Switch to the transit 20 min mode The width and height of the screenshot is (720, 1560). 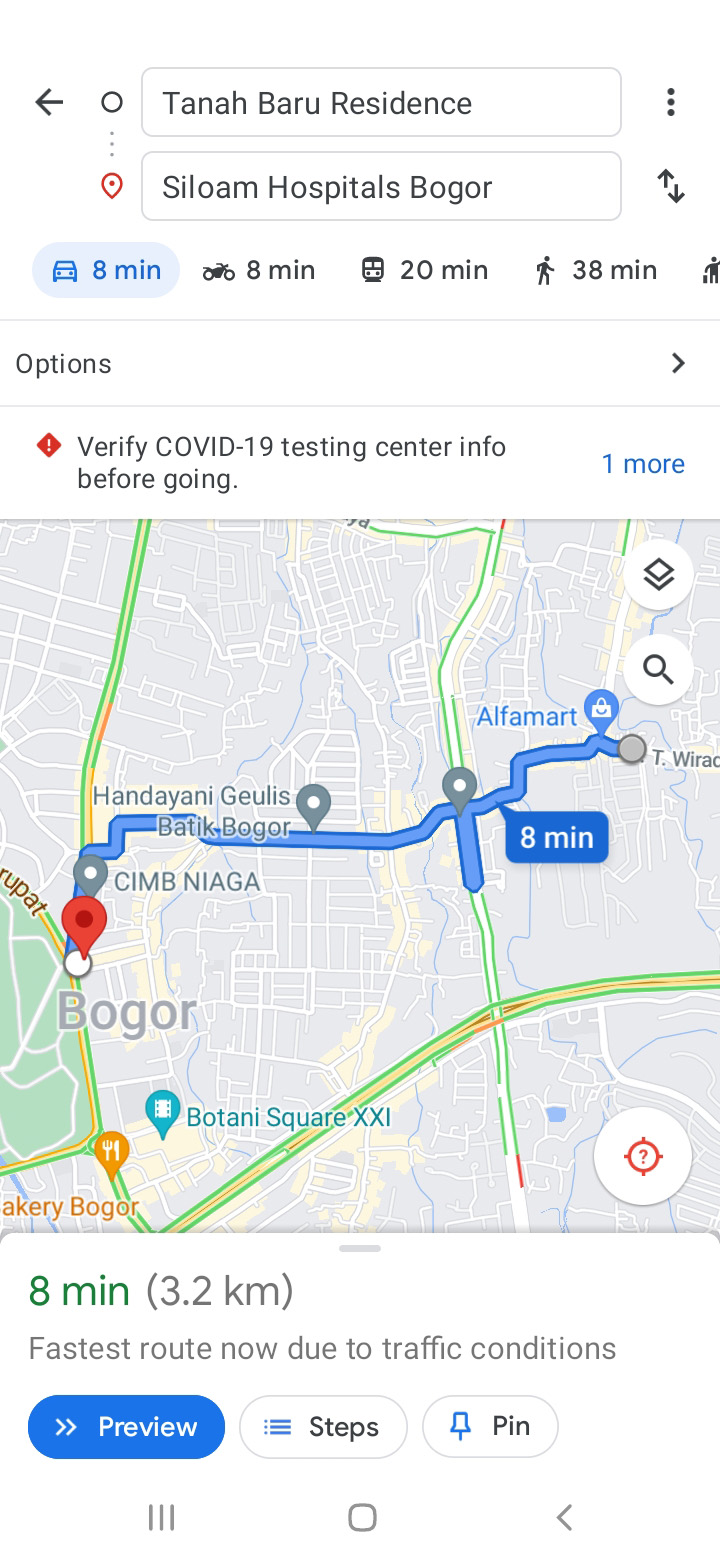click(x=425, y=270)
